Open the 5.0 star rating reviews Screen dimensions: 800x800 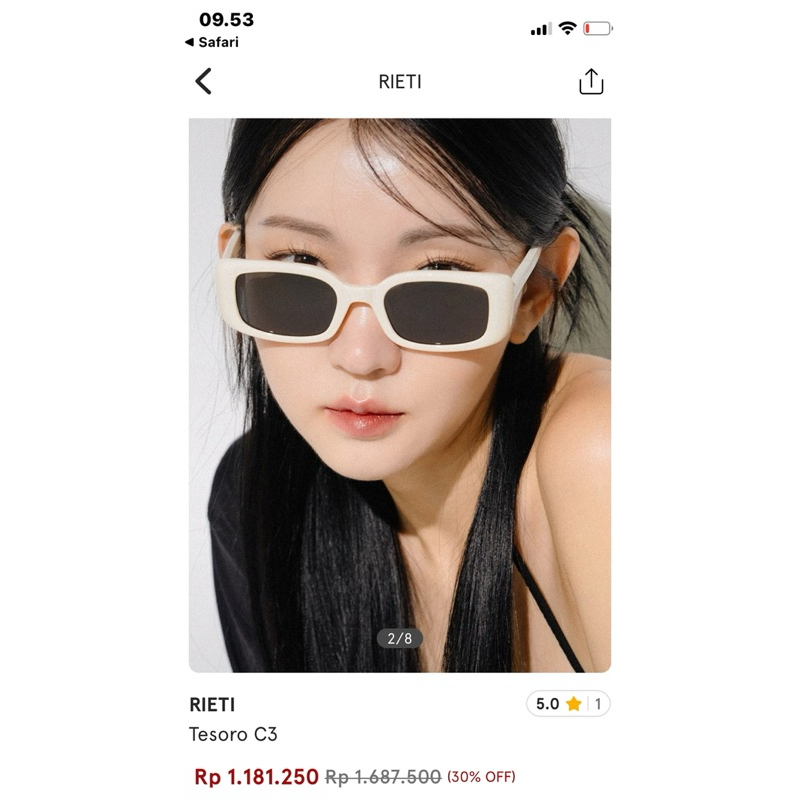pos(568,704)
